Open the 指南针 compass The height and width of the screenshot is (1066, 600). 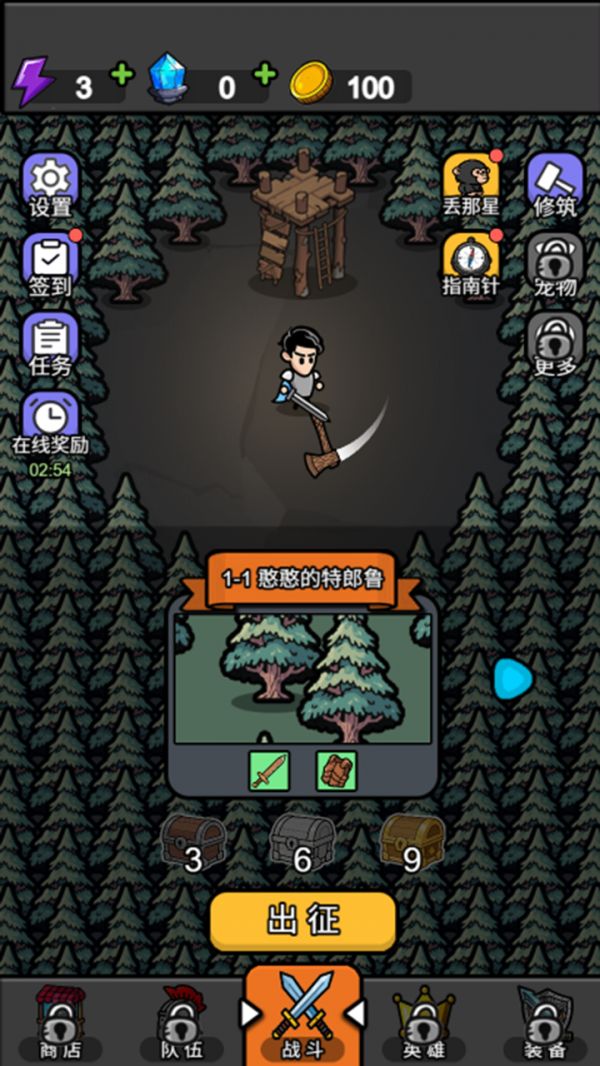pyautogui.click(x=470, y=262)
